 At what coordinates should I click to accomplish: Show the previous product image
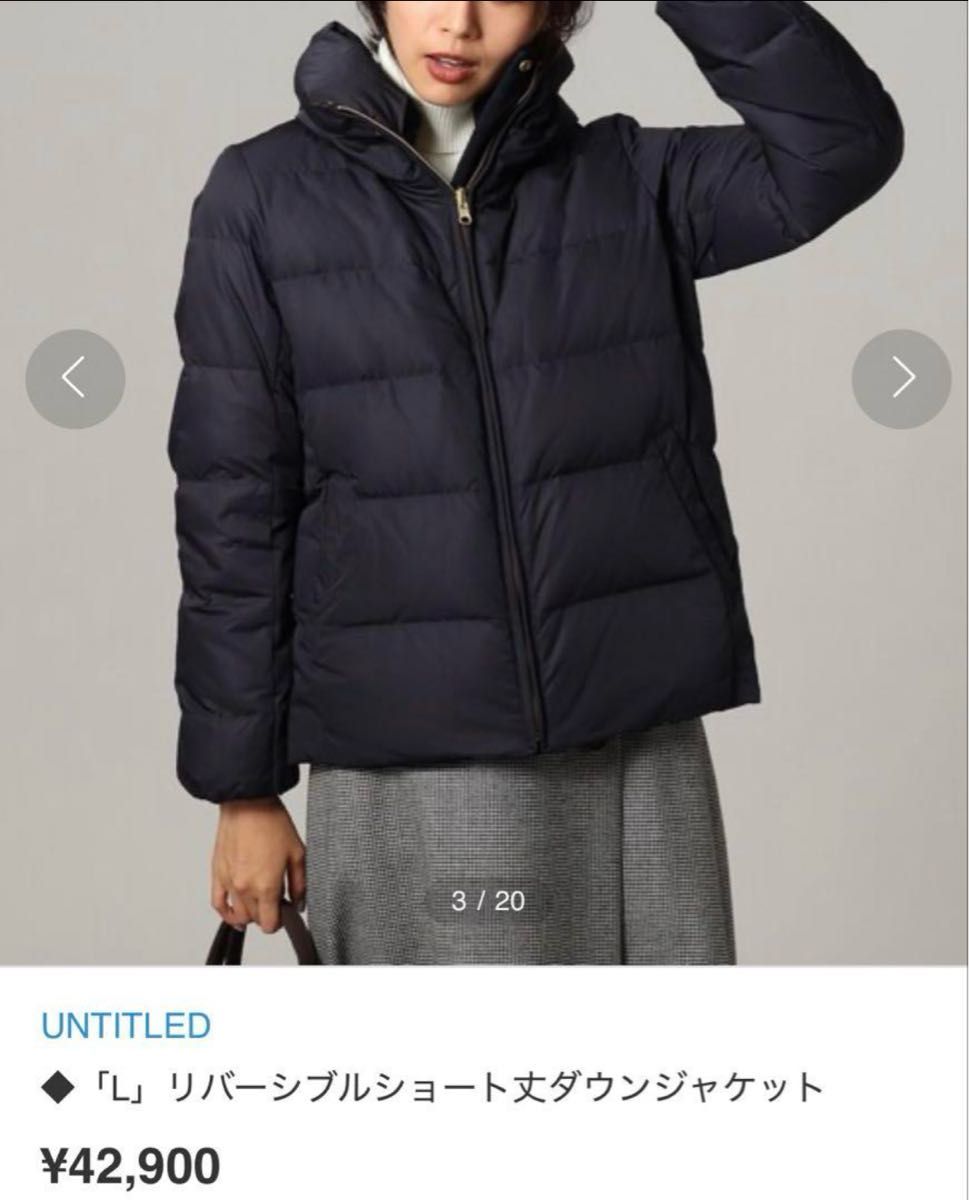[75, 379]
